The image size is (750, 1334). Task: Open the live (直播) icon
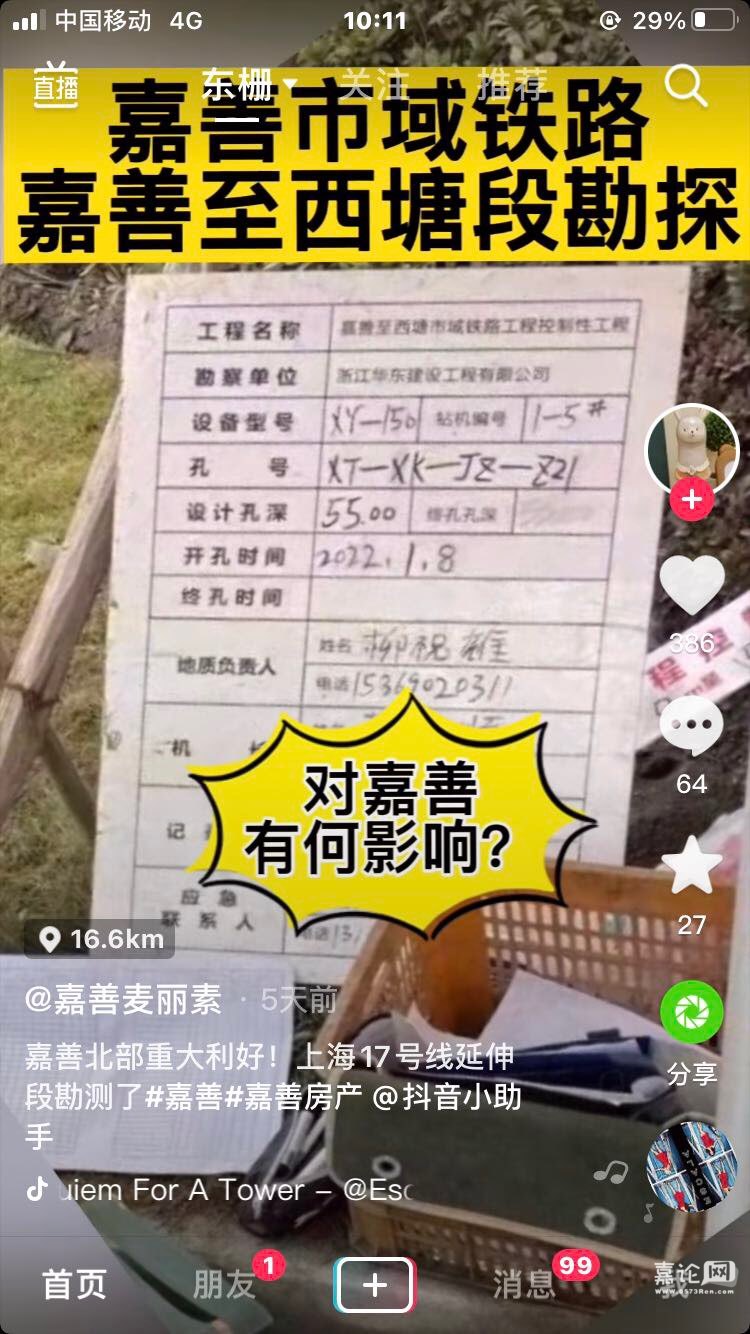click(x=56, y=86)
